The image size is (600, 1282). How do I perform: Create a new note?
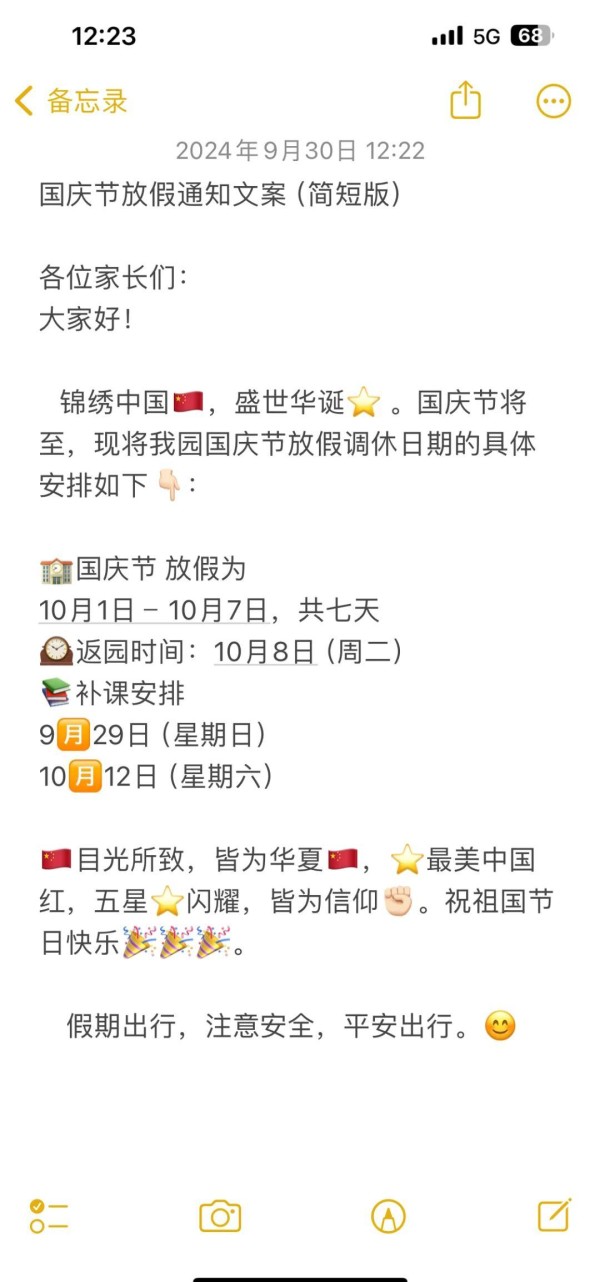554,1215
